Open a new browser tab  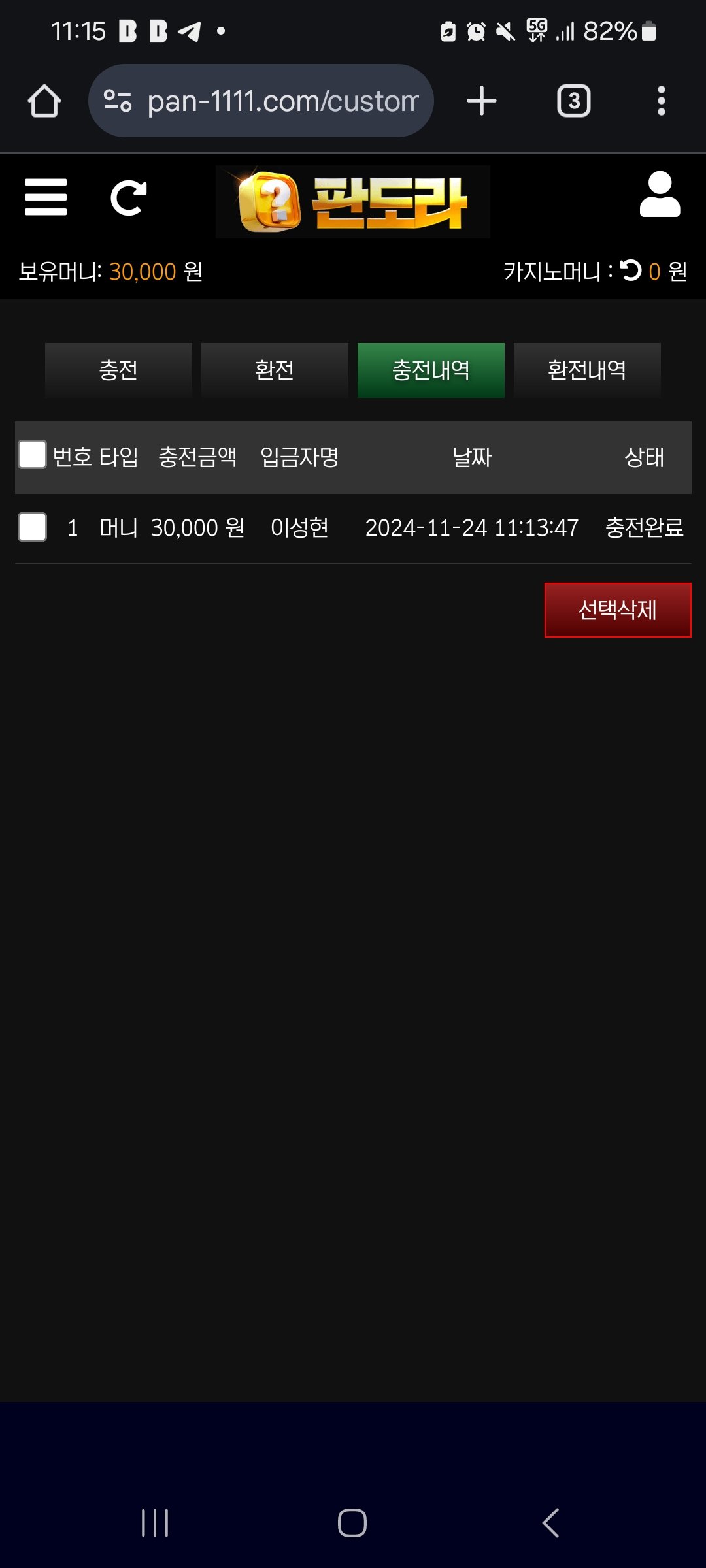482,101
